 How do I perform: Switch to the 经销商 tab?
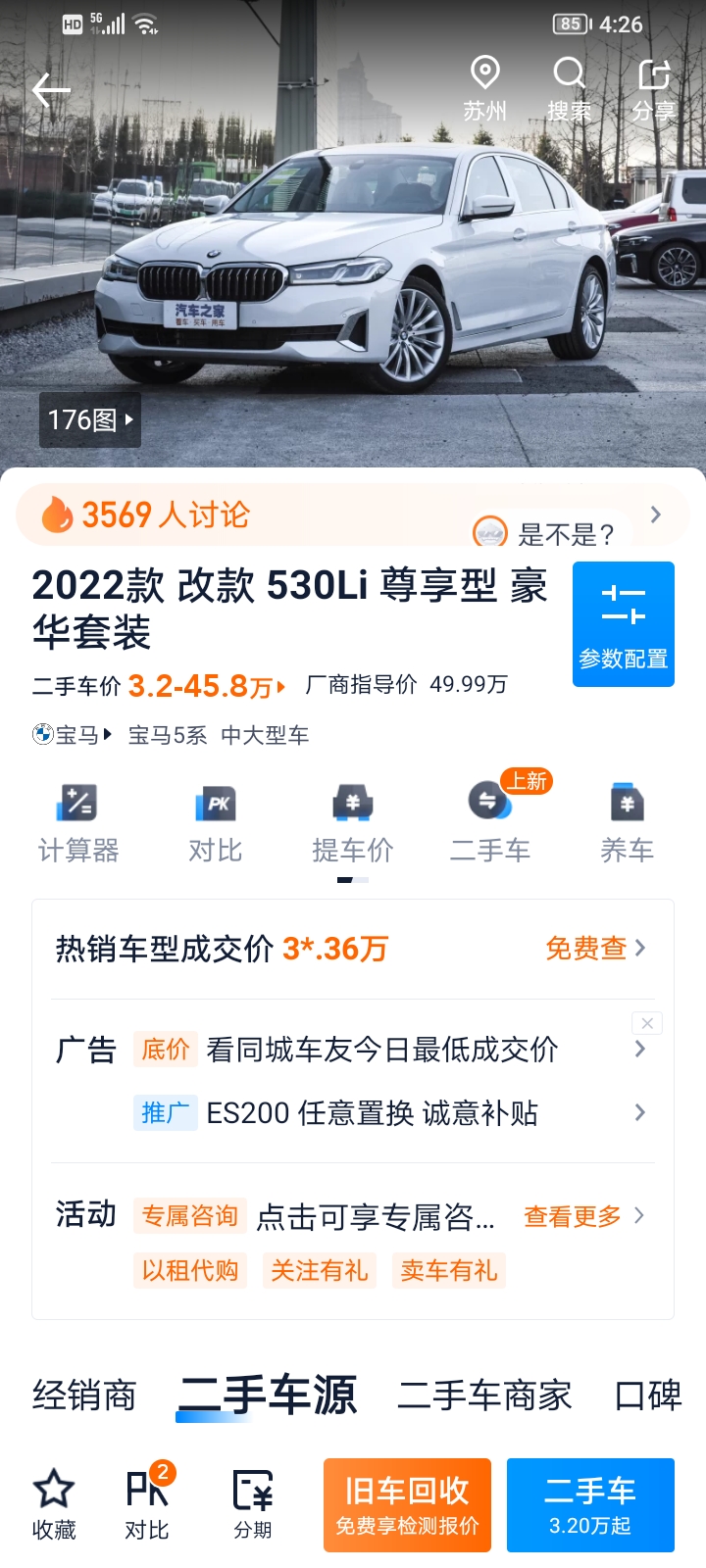tap(84, 1396)
